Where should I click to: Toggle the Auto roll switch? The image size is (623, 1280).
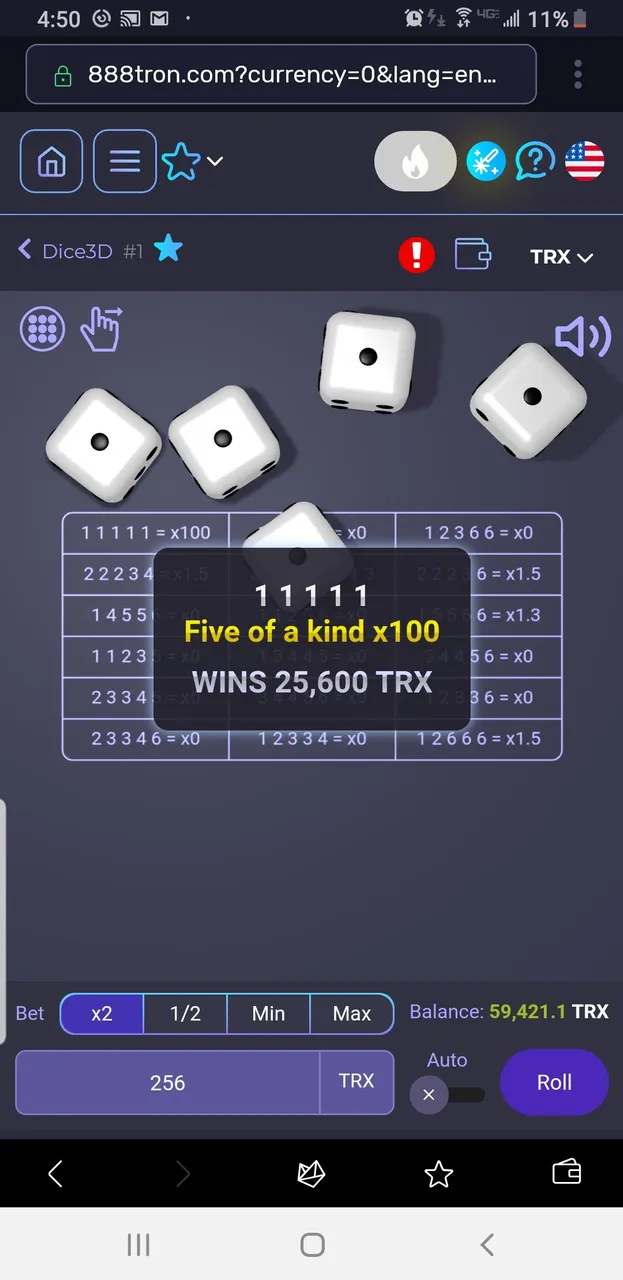[x=447, y=1094]
